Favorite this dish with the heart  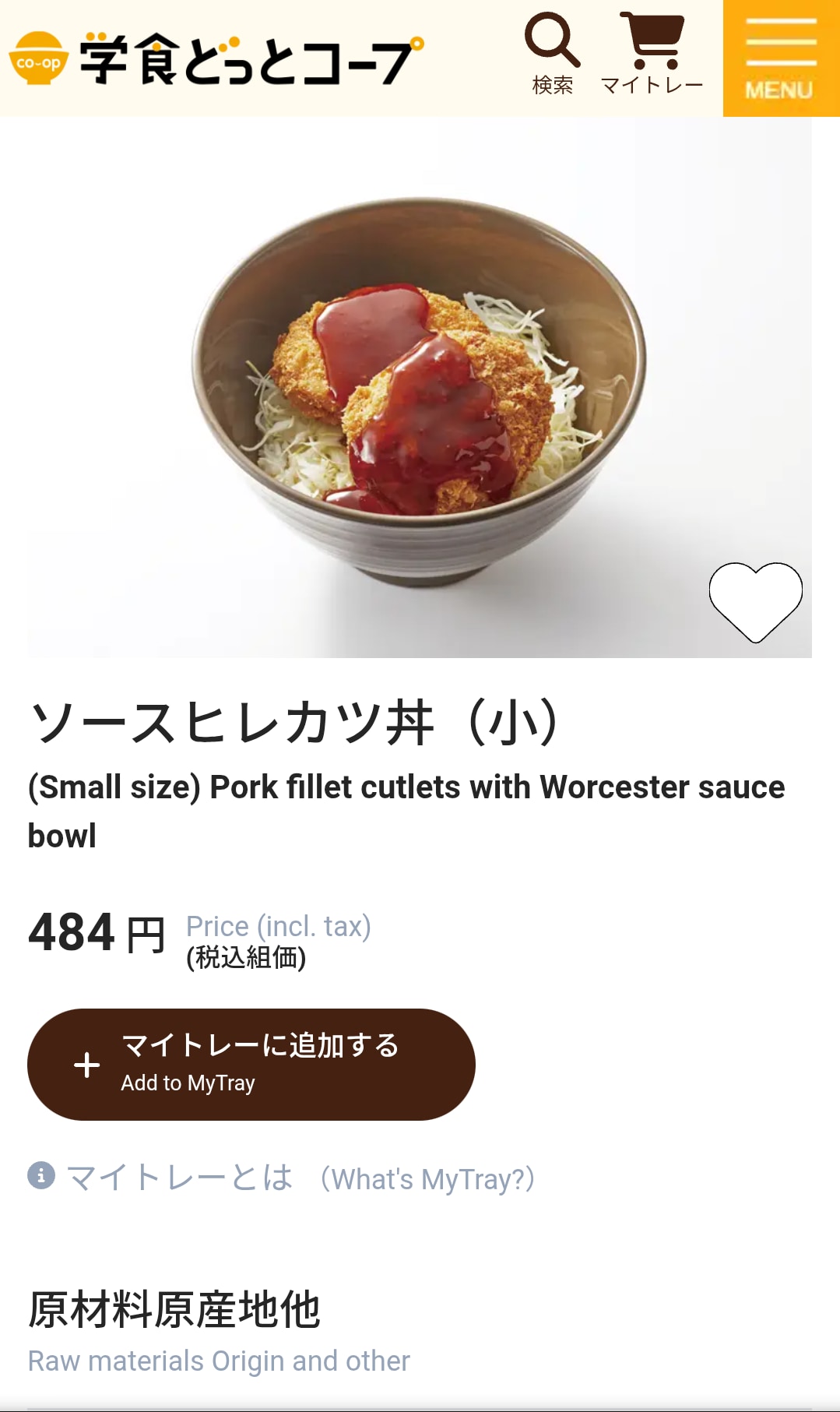[755, 600]
